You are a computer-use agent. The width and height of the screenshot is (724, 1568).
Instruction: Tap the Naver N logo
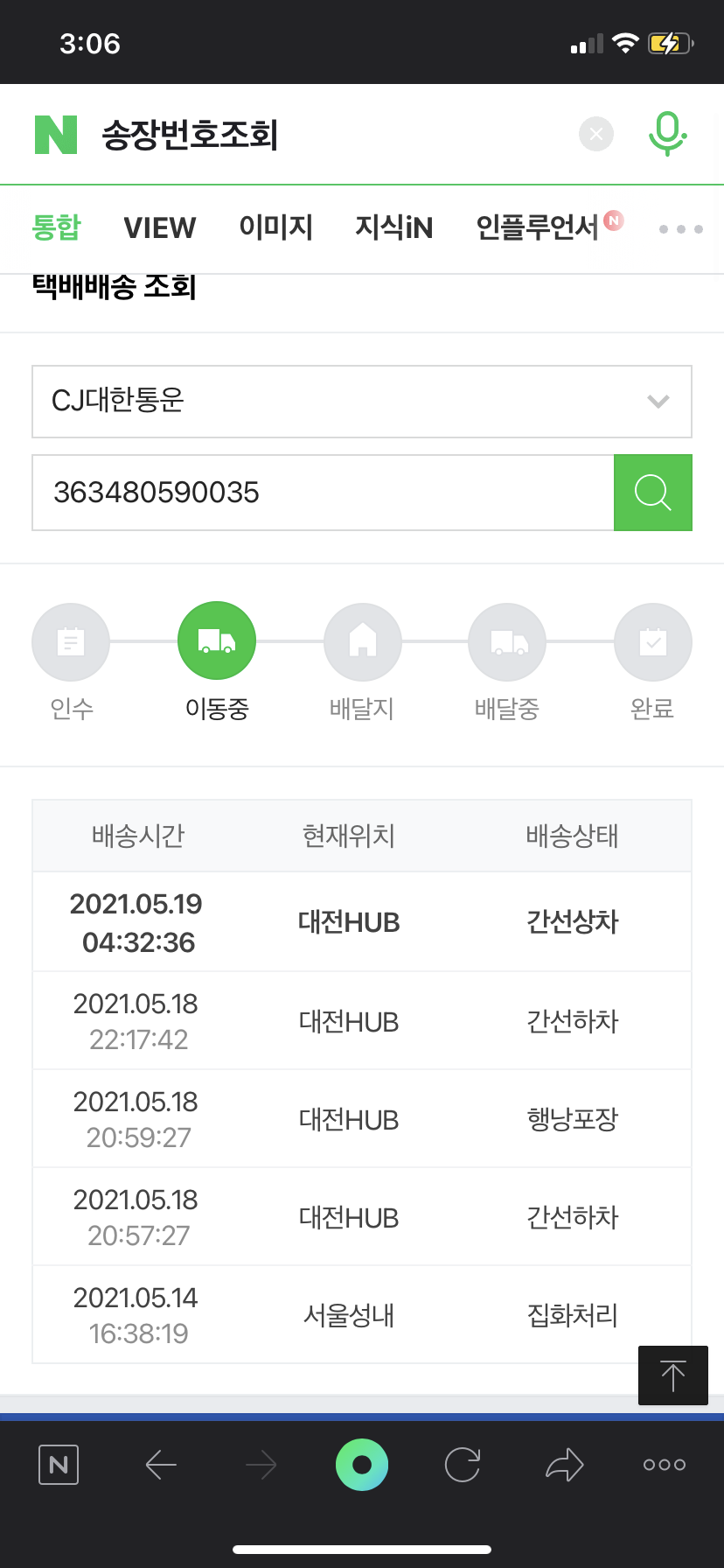tap(56, 135)
